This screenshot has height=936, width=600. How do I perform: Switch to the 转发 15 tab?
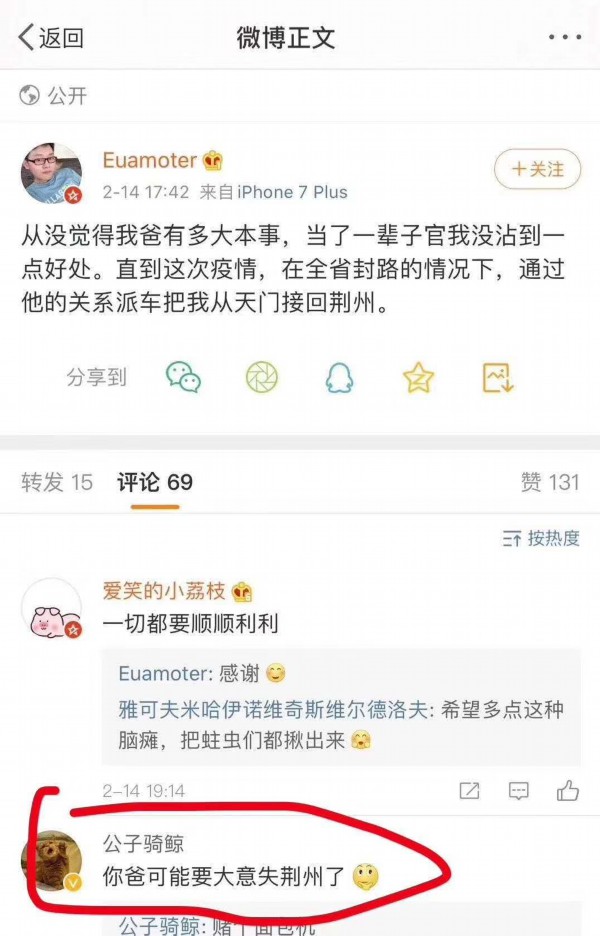coord(57,482)
